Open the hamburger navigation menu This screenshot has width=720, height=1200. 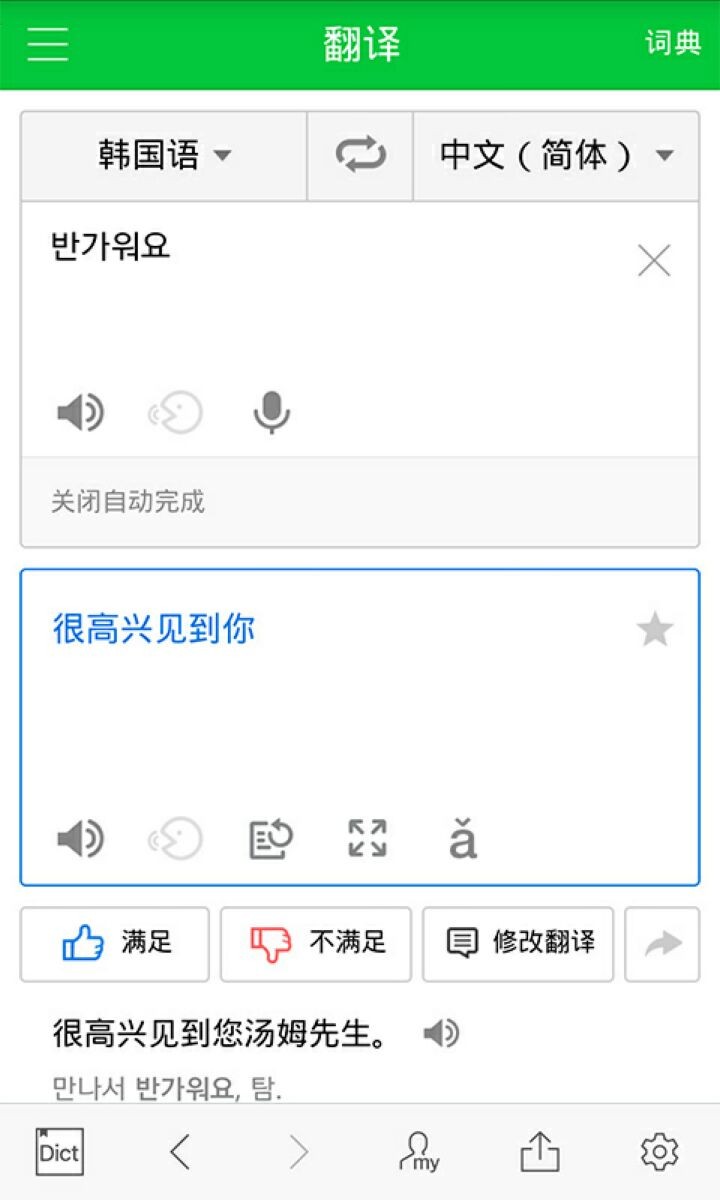click(x=46, y=44)
